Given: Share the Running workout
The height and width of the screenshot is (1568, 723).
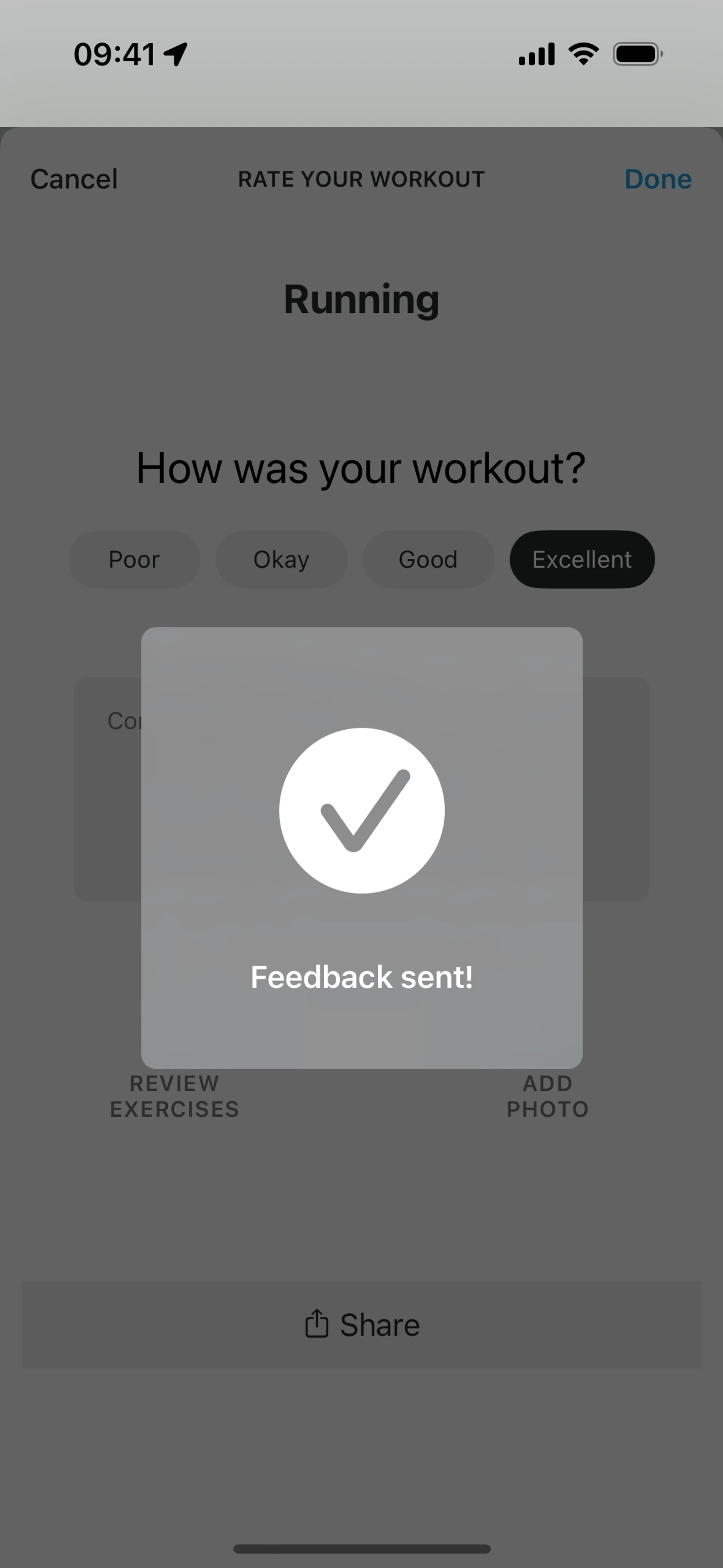Looking at the screenshot, I should coord(361,1325).
